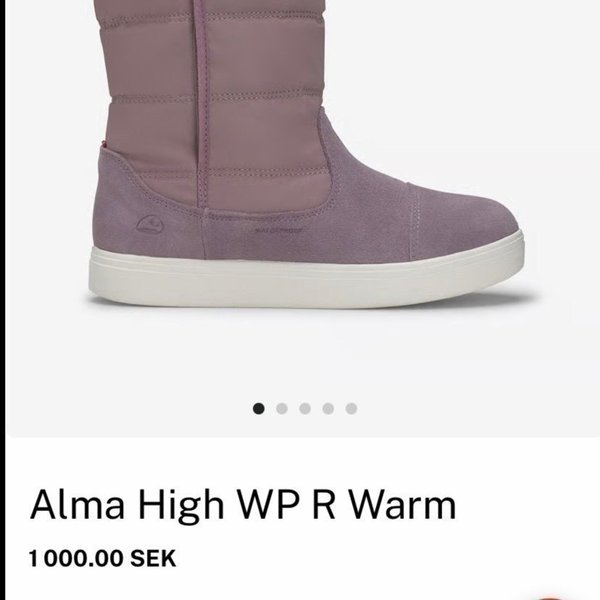Select the third image indicator dot
The width and height of the screenshot is (600, 600).
[305, 408]
